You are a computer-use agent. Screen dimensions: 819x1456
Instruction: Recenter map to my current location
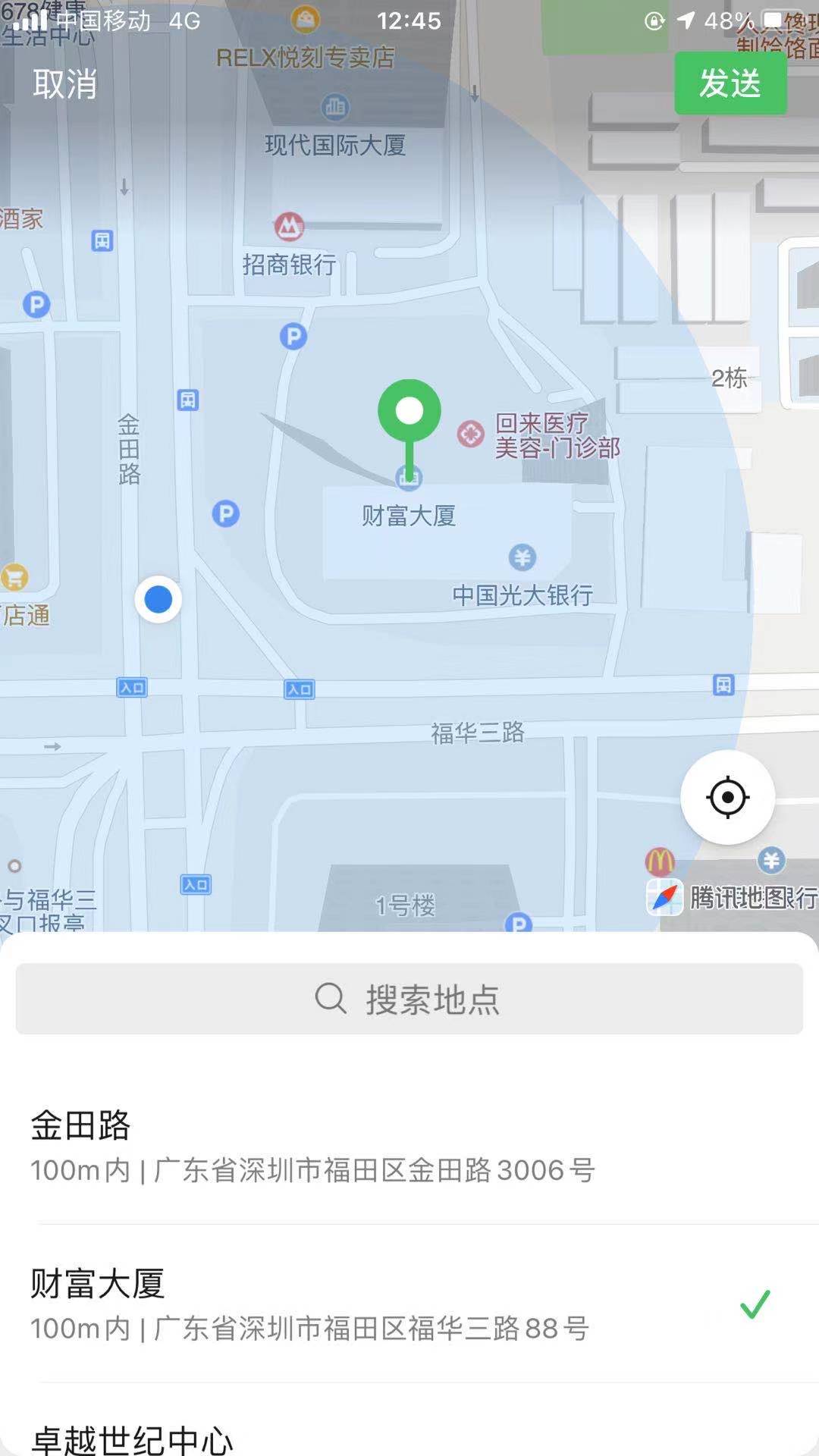(x=727, y=797)
